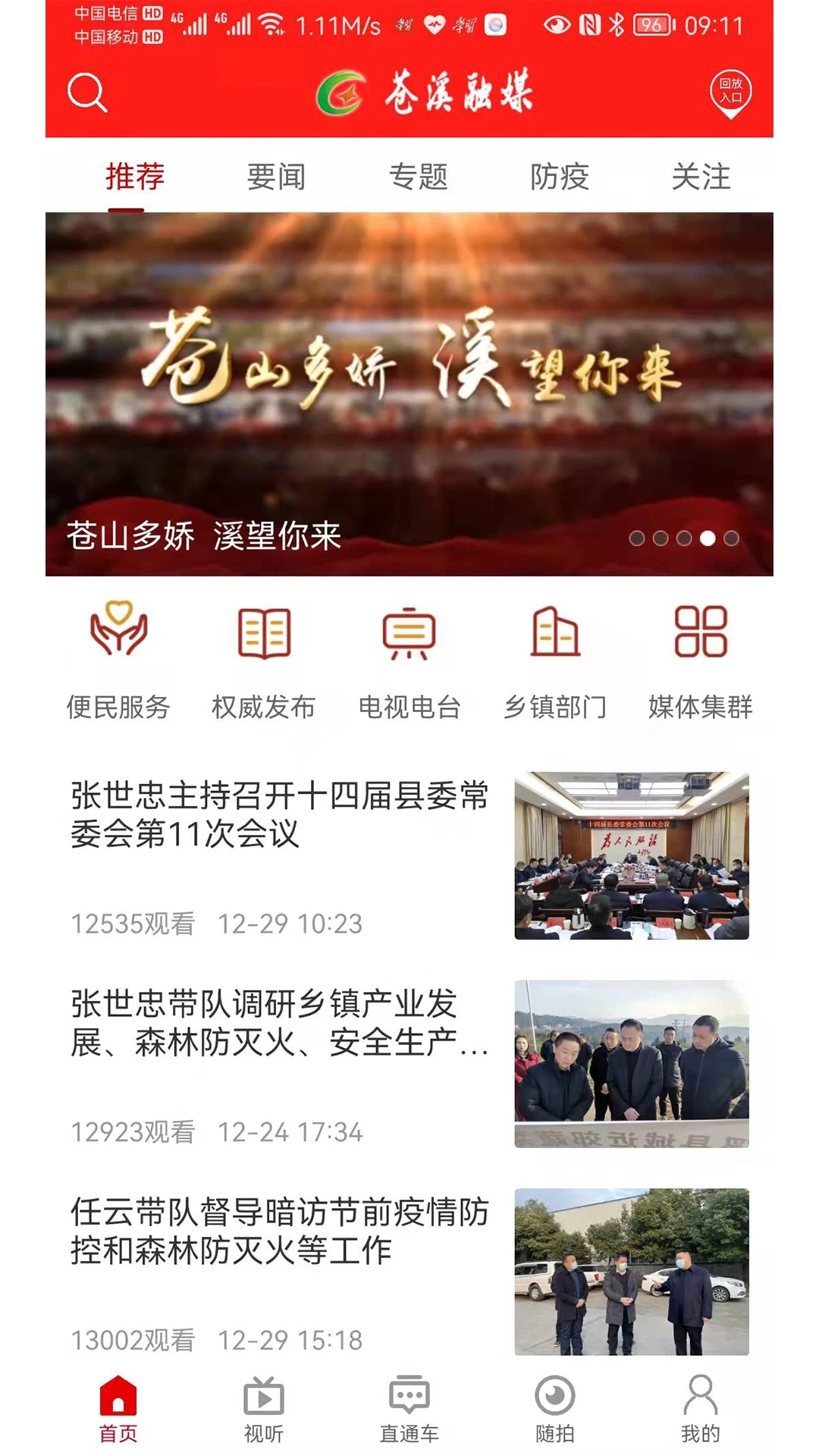Select the 关注 follow tab

[701, 177]
